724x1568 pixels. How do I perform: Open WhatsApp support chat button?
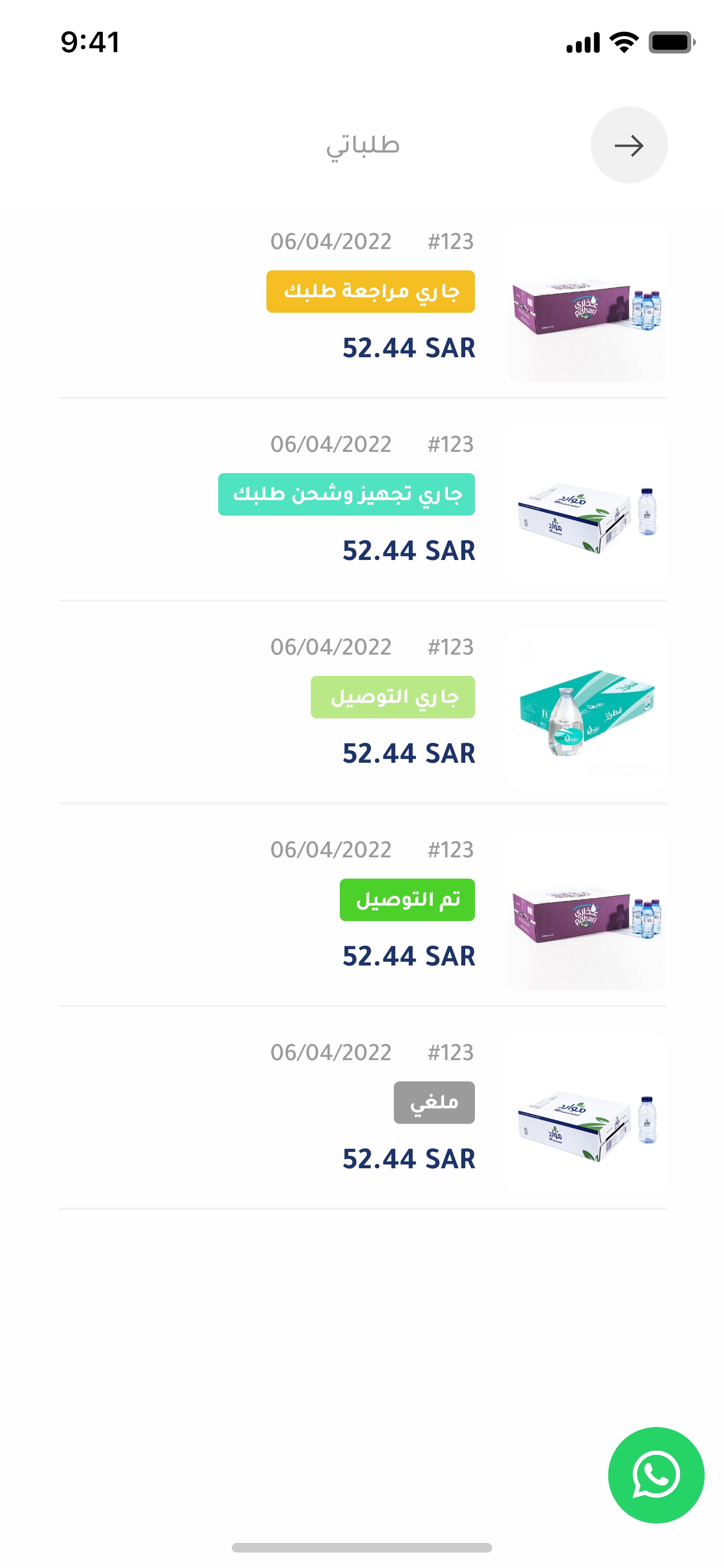pyautogui.click(x=656, y=1474)
